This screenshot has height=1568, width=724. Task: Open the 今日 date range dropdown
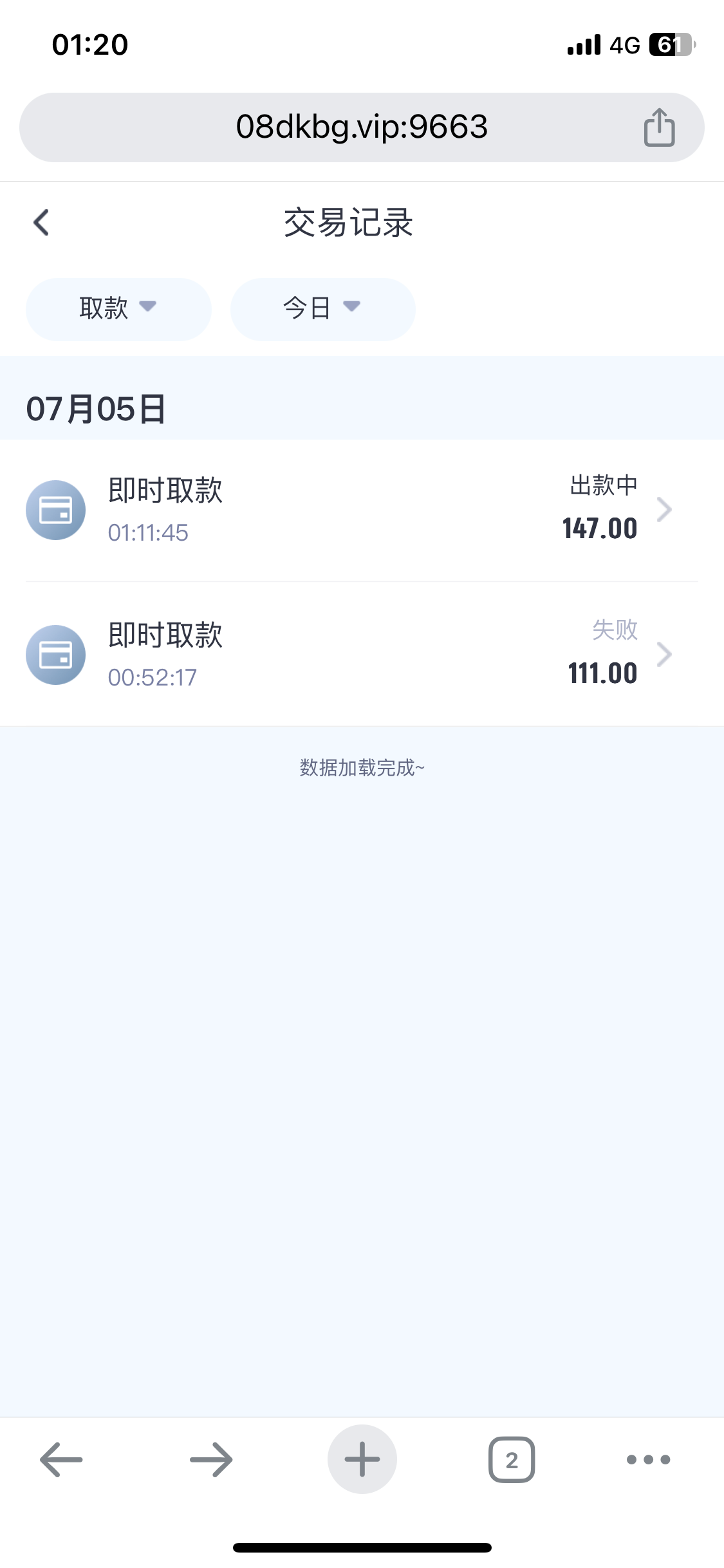coord(322,308)
